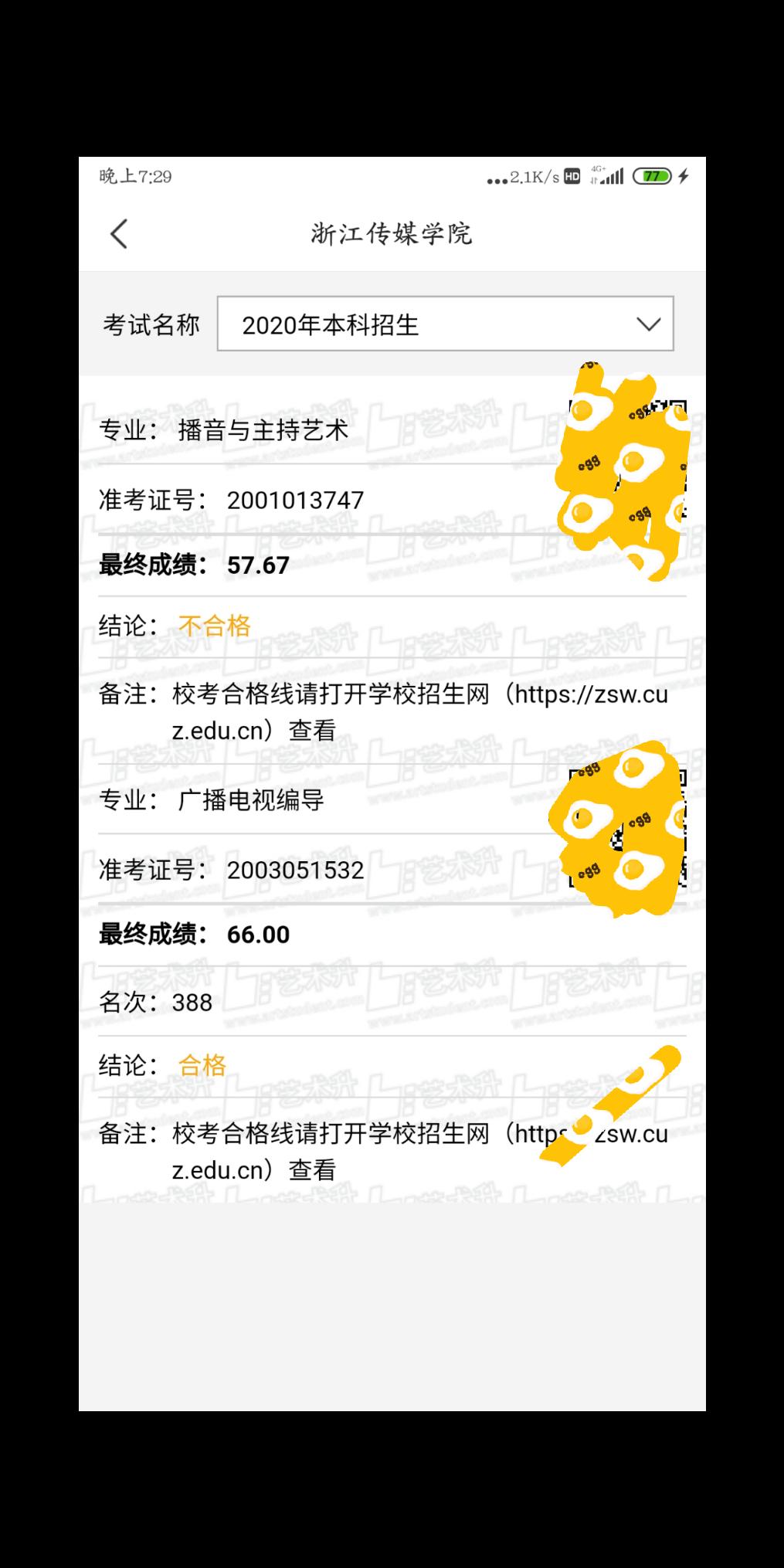Expand the 2020年本科招生 exam dropdown
784x1568 pixels.
[x=445, y=324]
